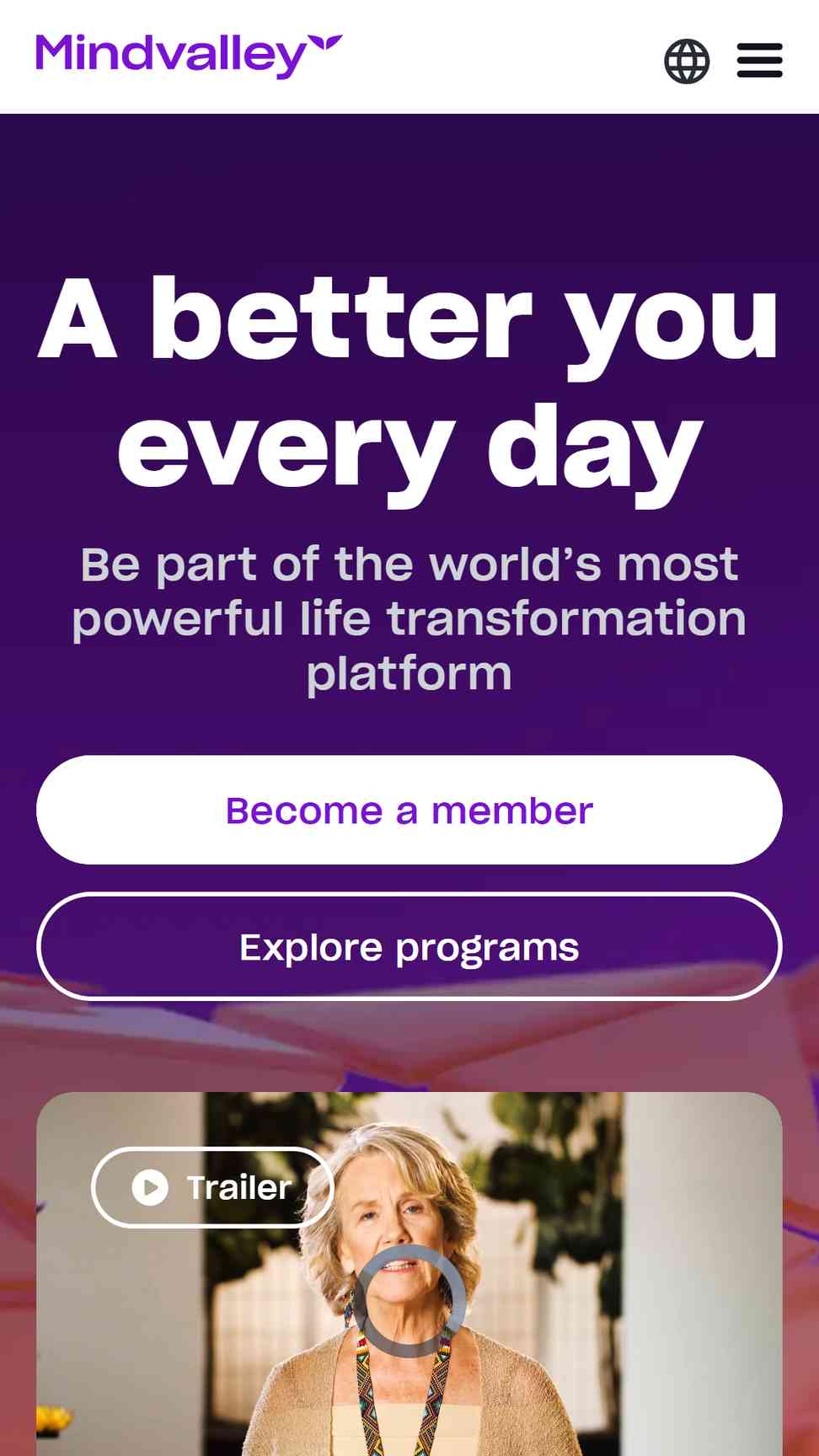Tap Become a member button
Screen dimensions: 819x1456
(409, 810)
